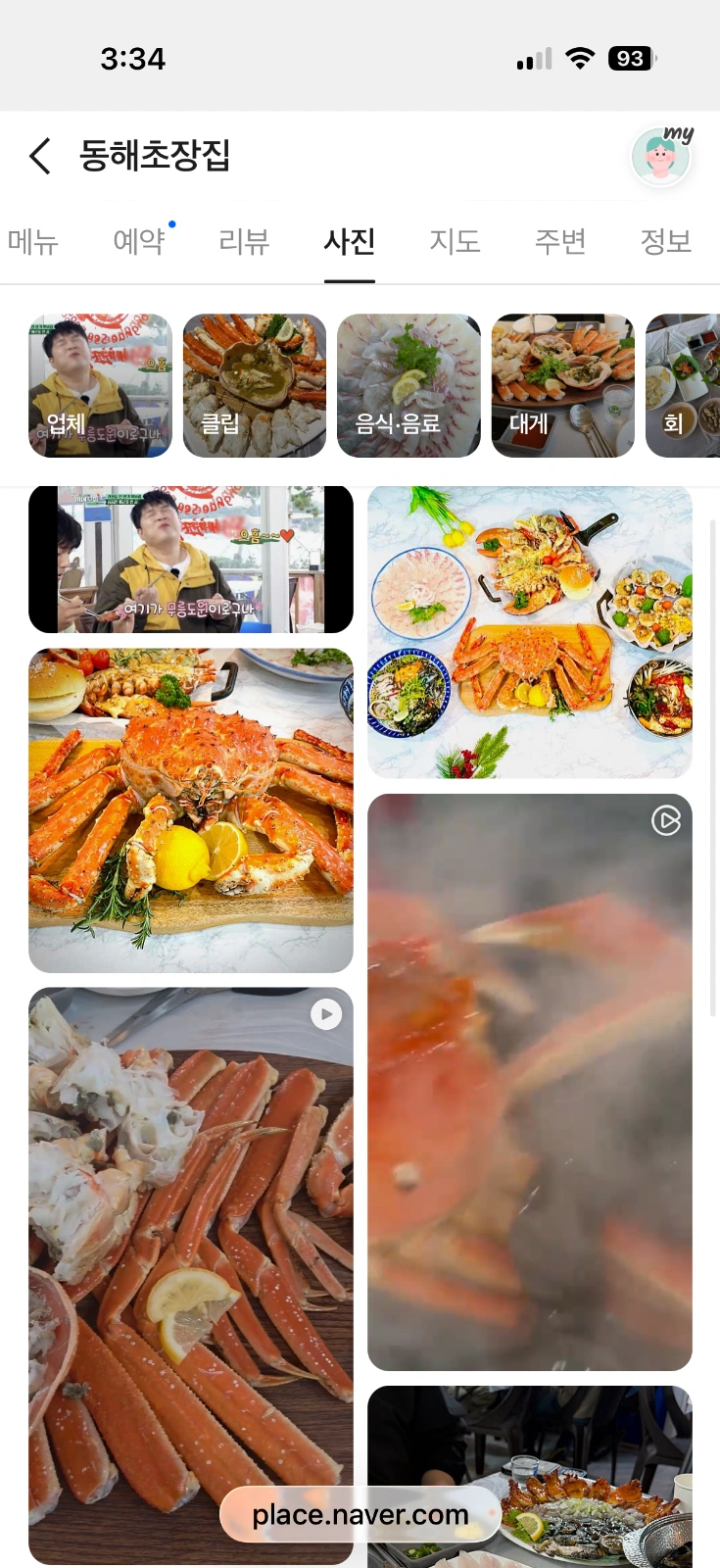The image size is (720, 1568).
Task: Go back using the back arrow
Action: pyautogui.click(x=39, y=156)
